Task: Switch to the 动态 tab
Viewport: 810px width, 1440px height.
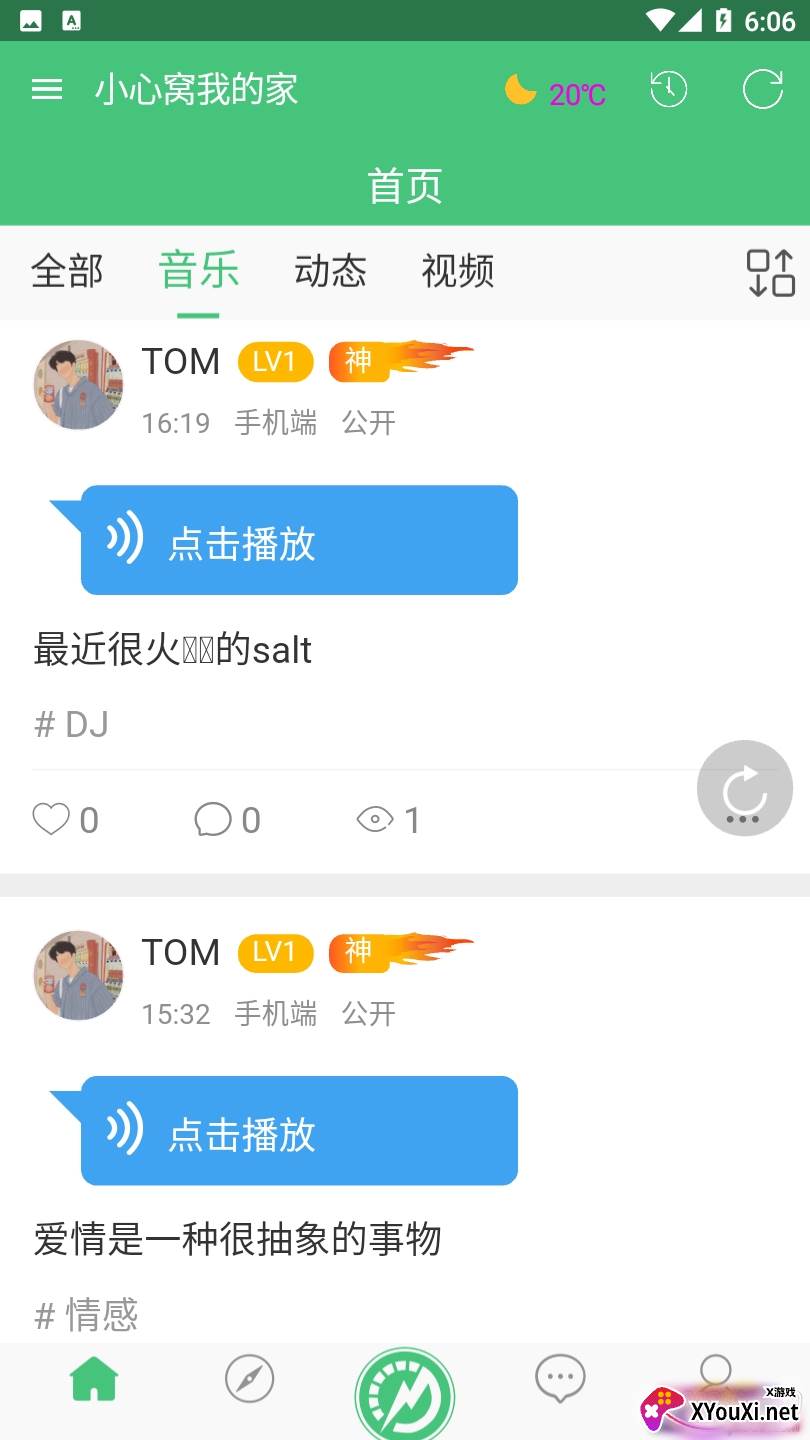Action: click(x=330, y=271)
